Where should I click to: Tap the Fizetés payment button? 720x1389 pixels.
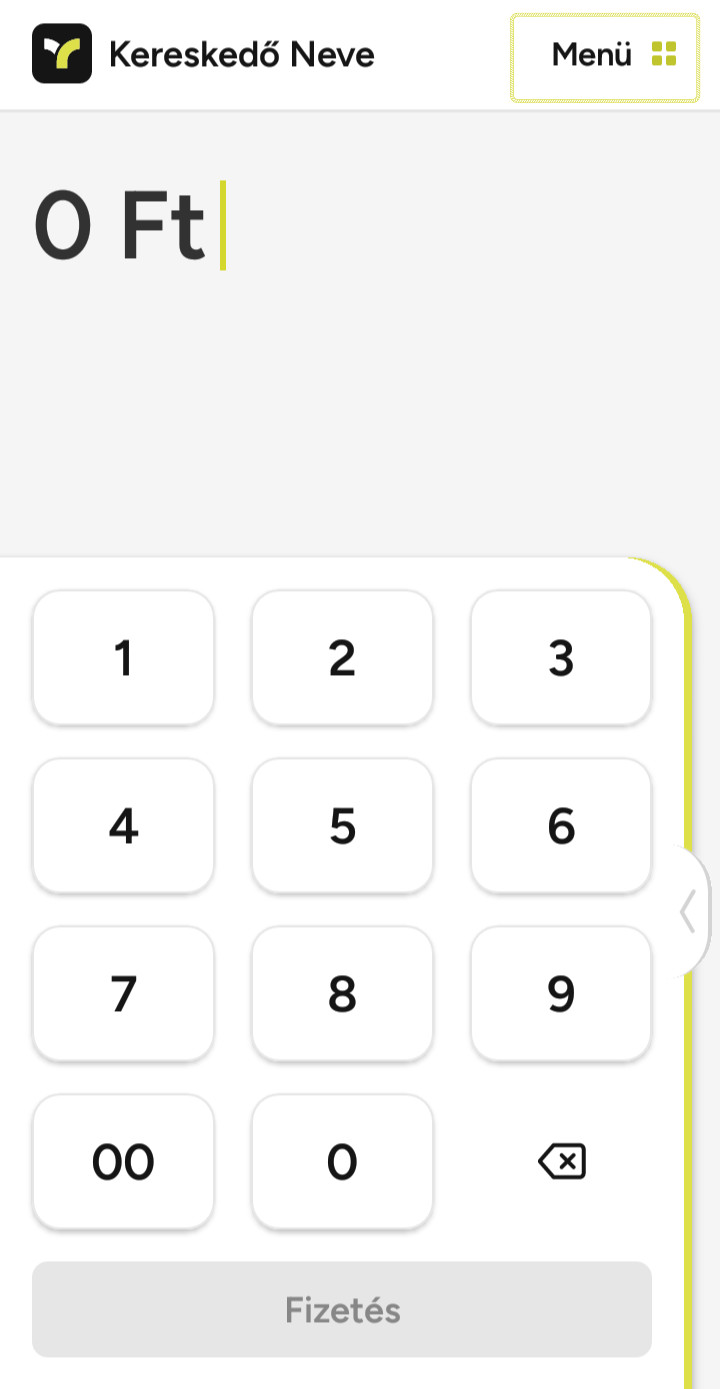[x=342, y=1310]
